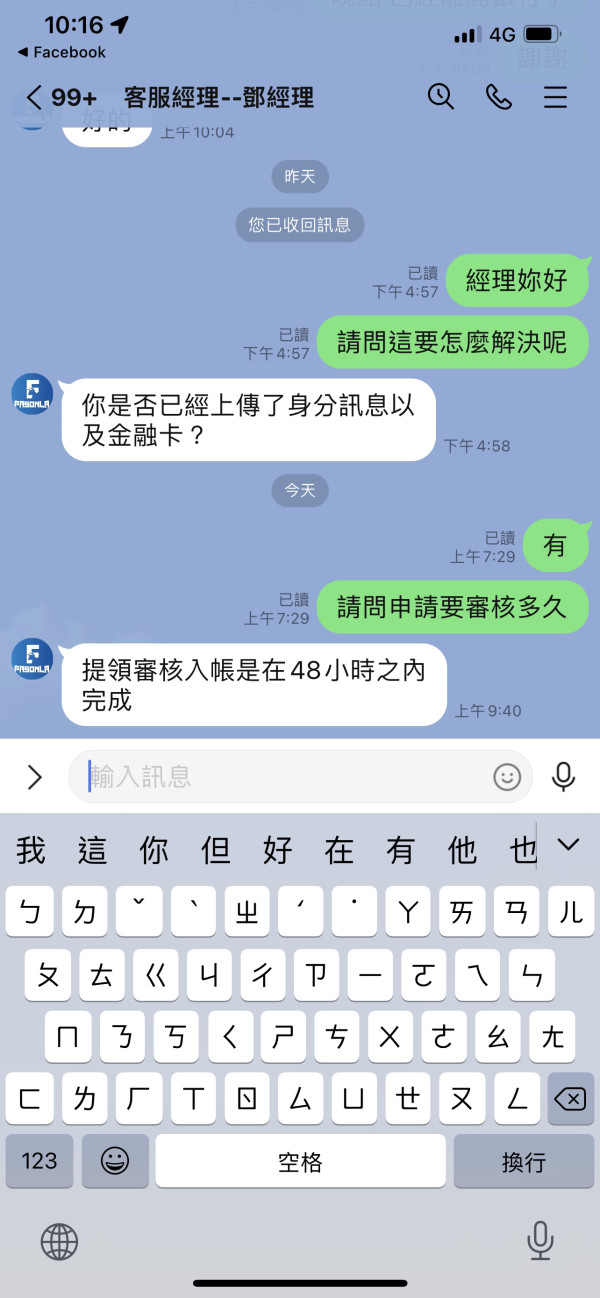This screenshot has height=1298, width=600.
Task: Hit the backspace key
Action: point(568,1099)
